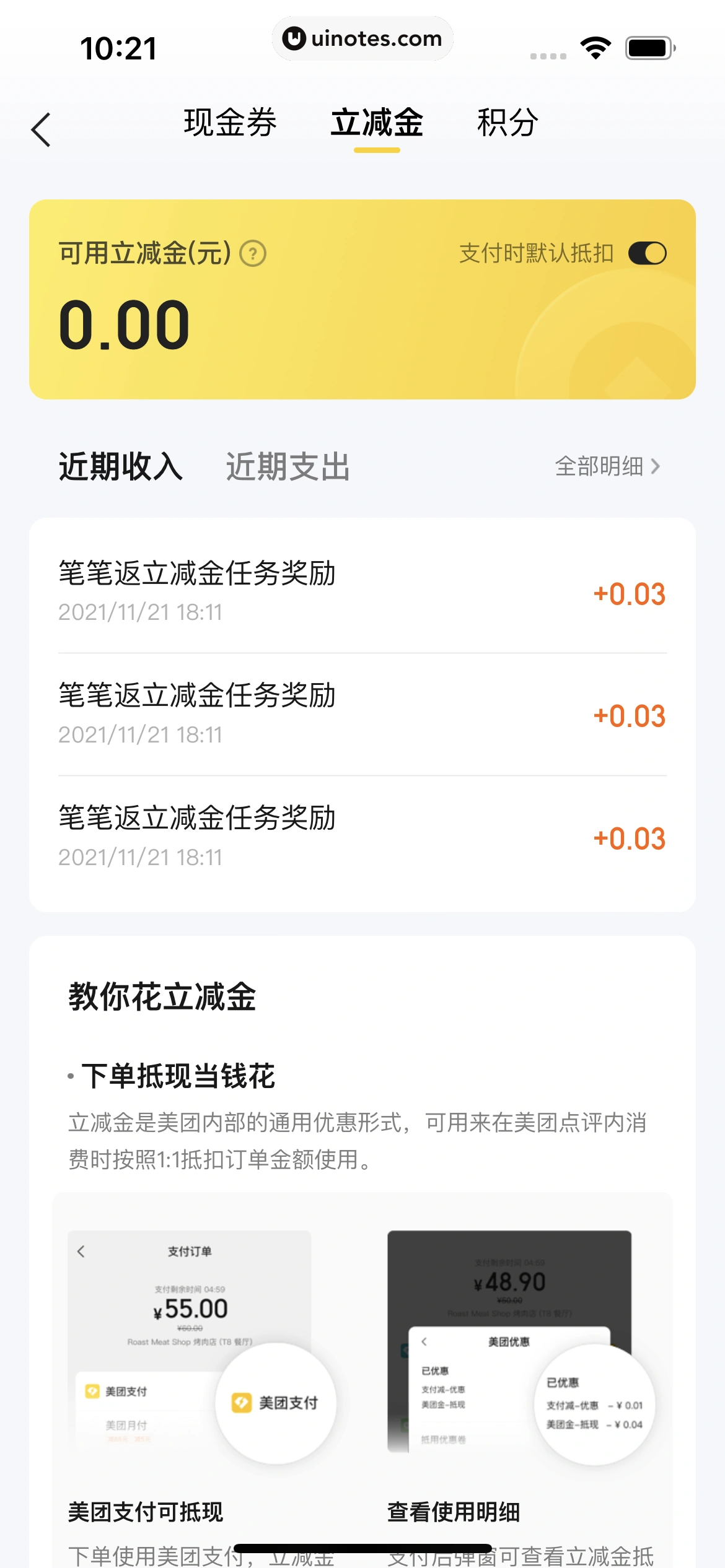Image resolution: width=725 pixels, height=1568 pixels.
Task: Tap the Wi-Fi icon in status bar
Action: tap(596, 46)
